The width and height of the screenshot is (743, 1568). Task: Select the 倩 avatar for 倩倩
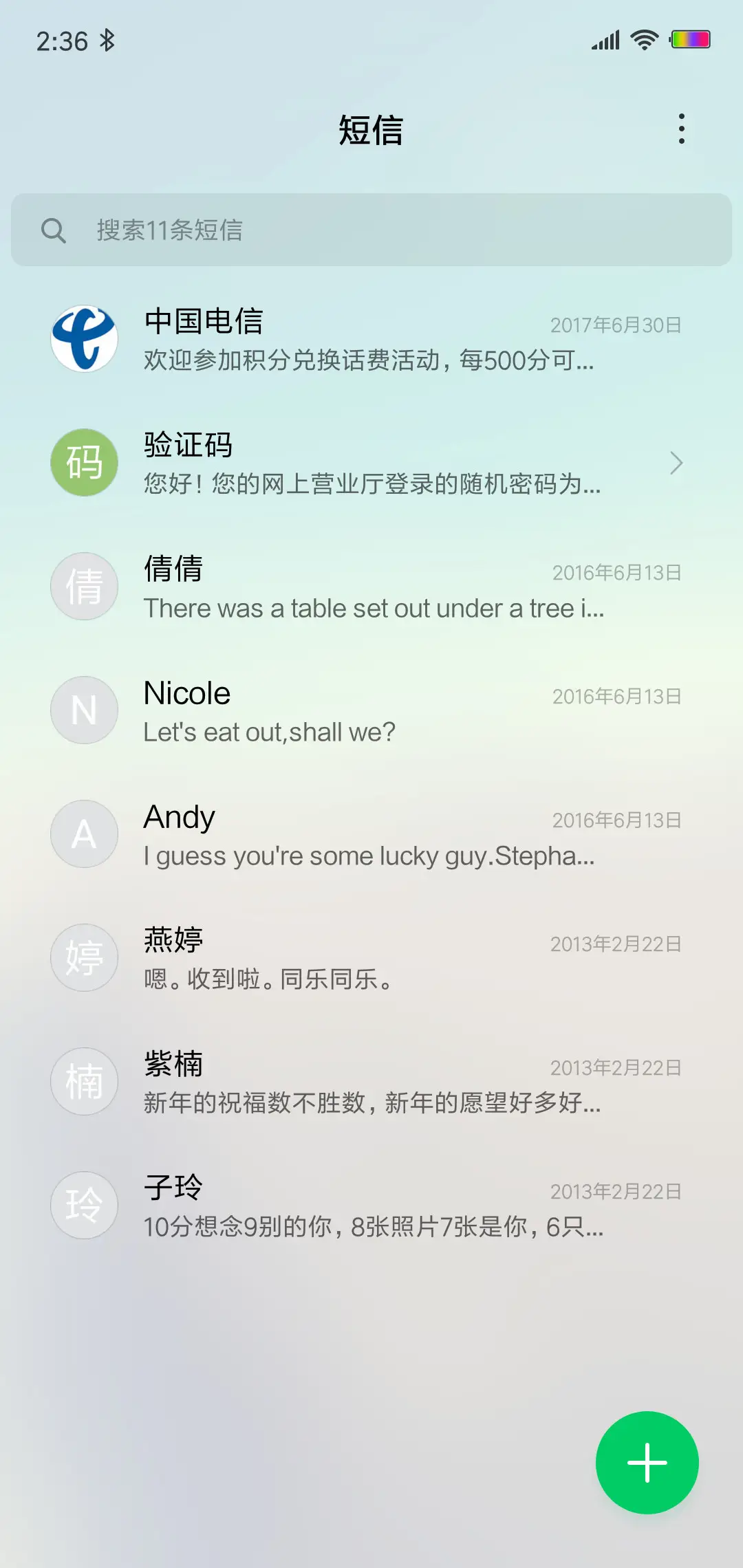pos(84,586)
